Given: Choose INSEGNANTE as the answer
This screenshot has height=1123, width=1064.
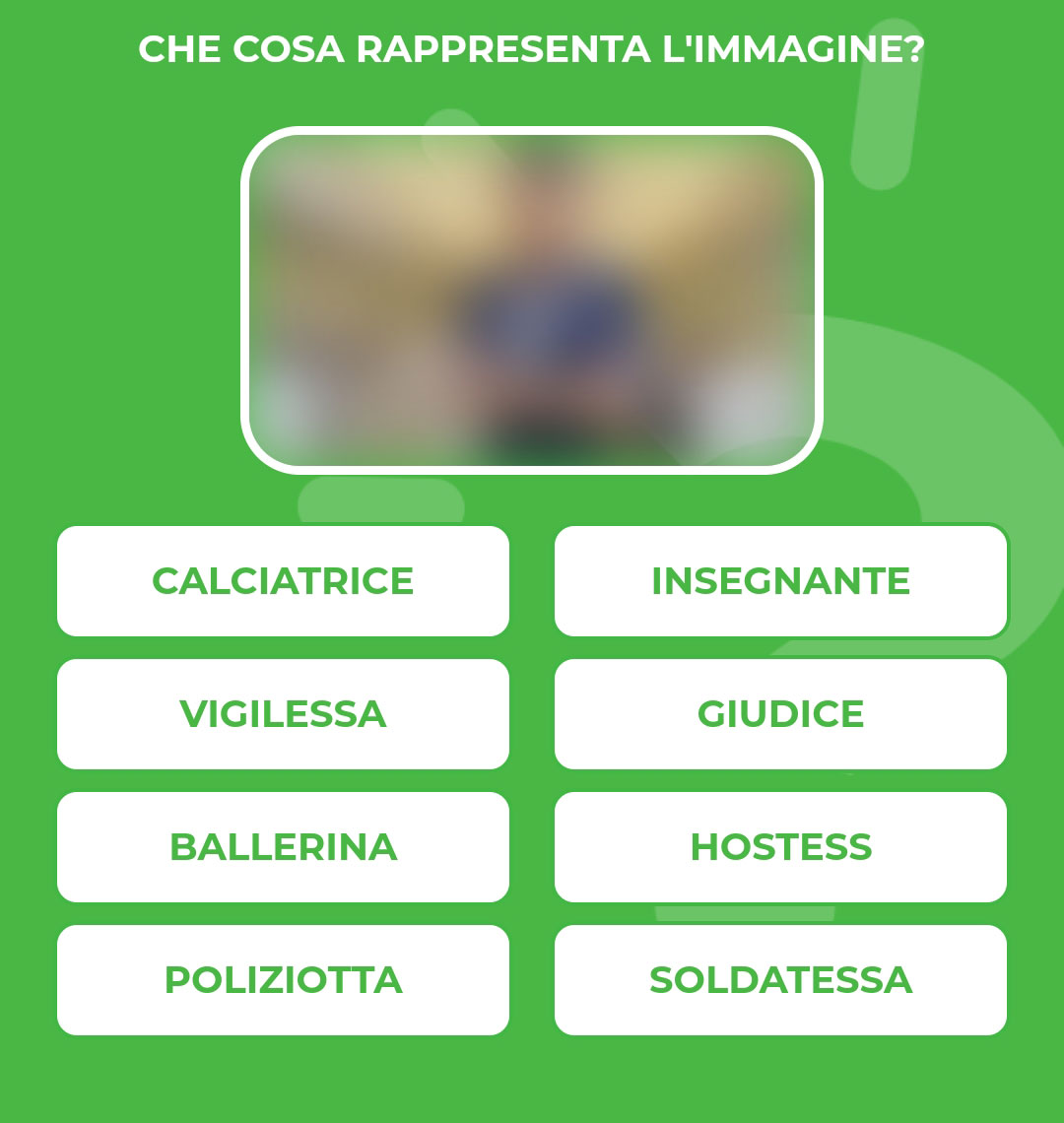Looking at the screenshot, I should tap(780, 581).
